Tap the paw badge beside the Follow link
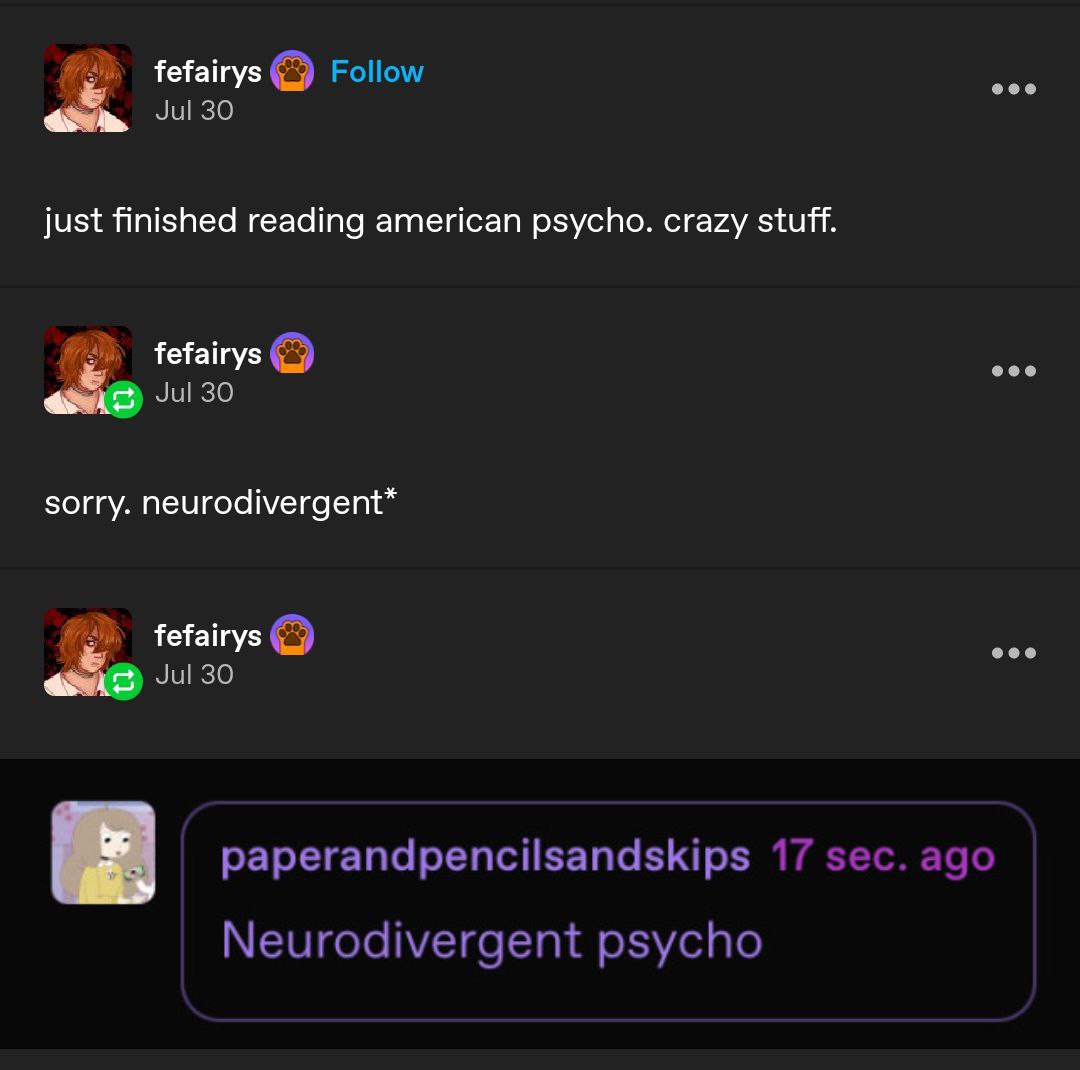The image size is (1080, 1070). [x=292, y=72]
